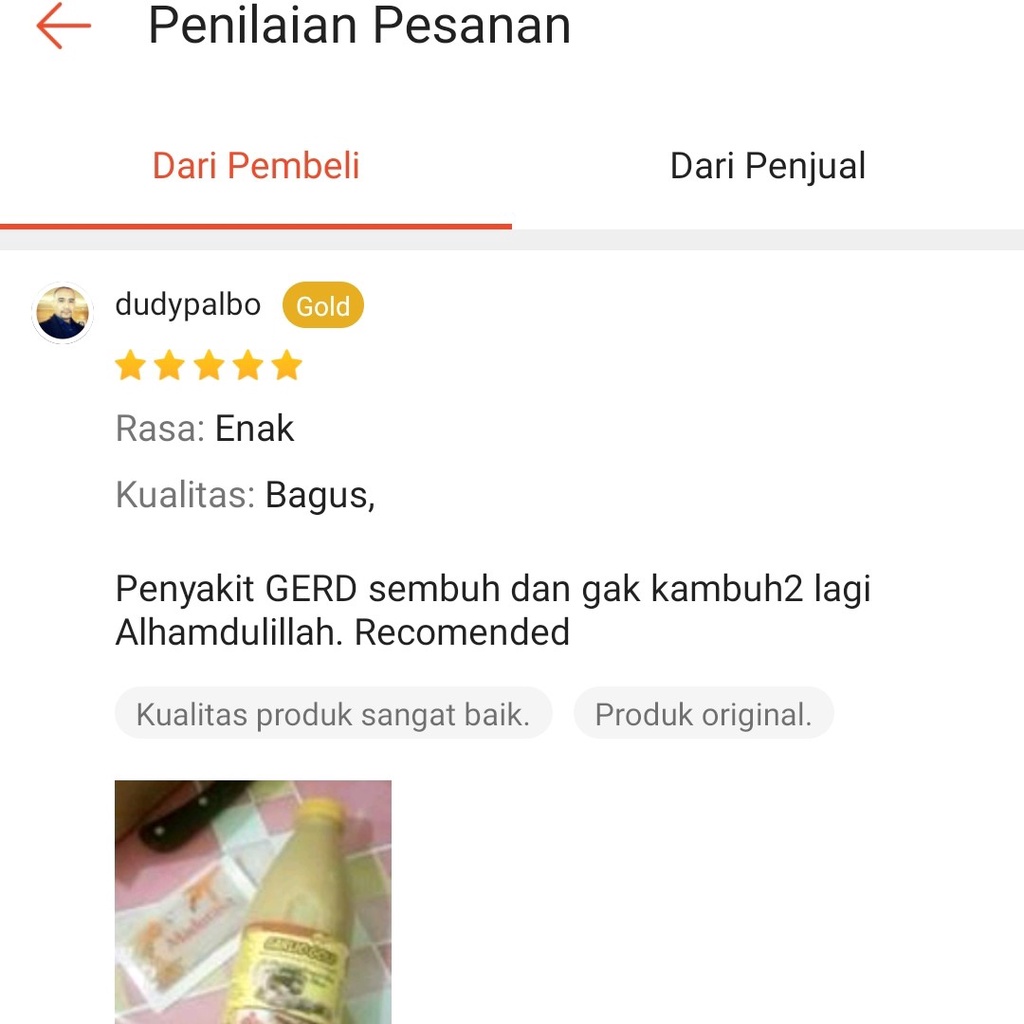Viewport: 1024px width, 1024px height.
Task: Go back using the arrow icon
Action: coord(63,26)
